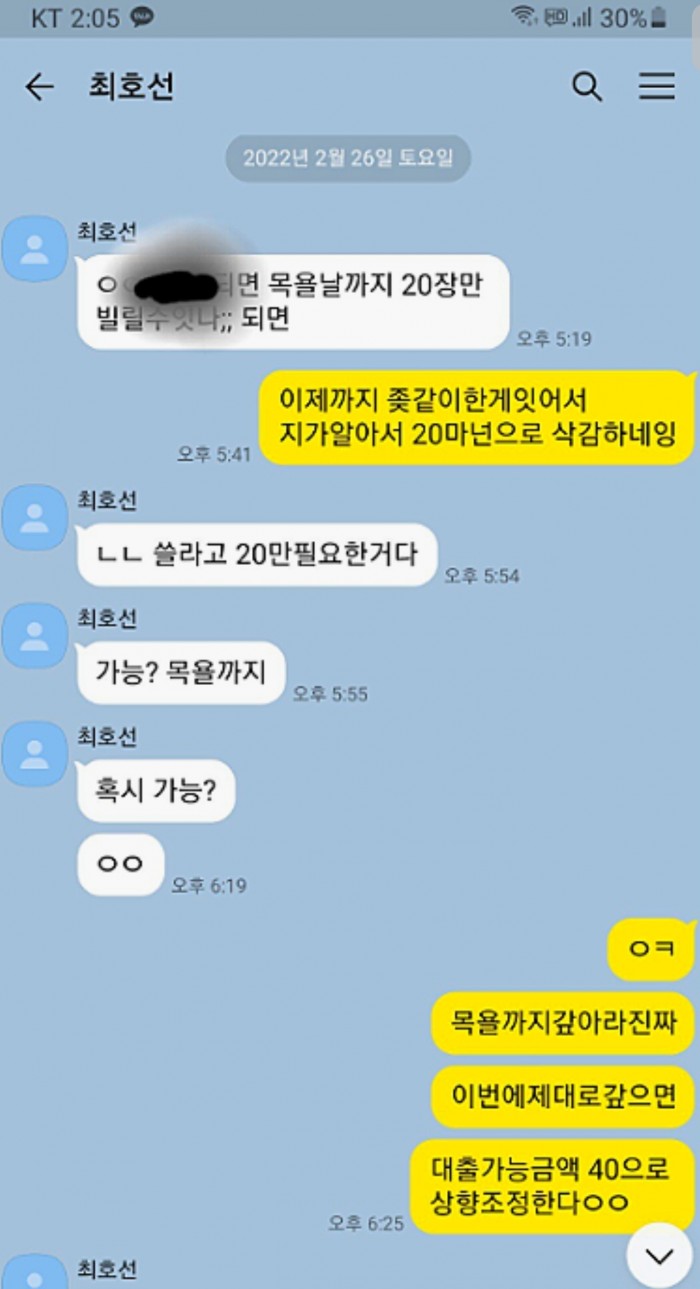View 최호선's profile beside 혹시 가능? message
The height and width of the screenshot is (1289, 700).
pyautogui.click(x=35, y=754)
